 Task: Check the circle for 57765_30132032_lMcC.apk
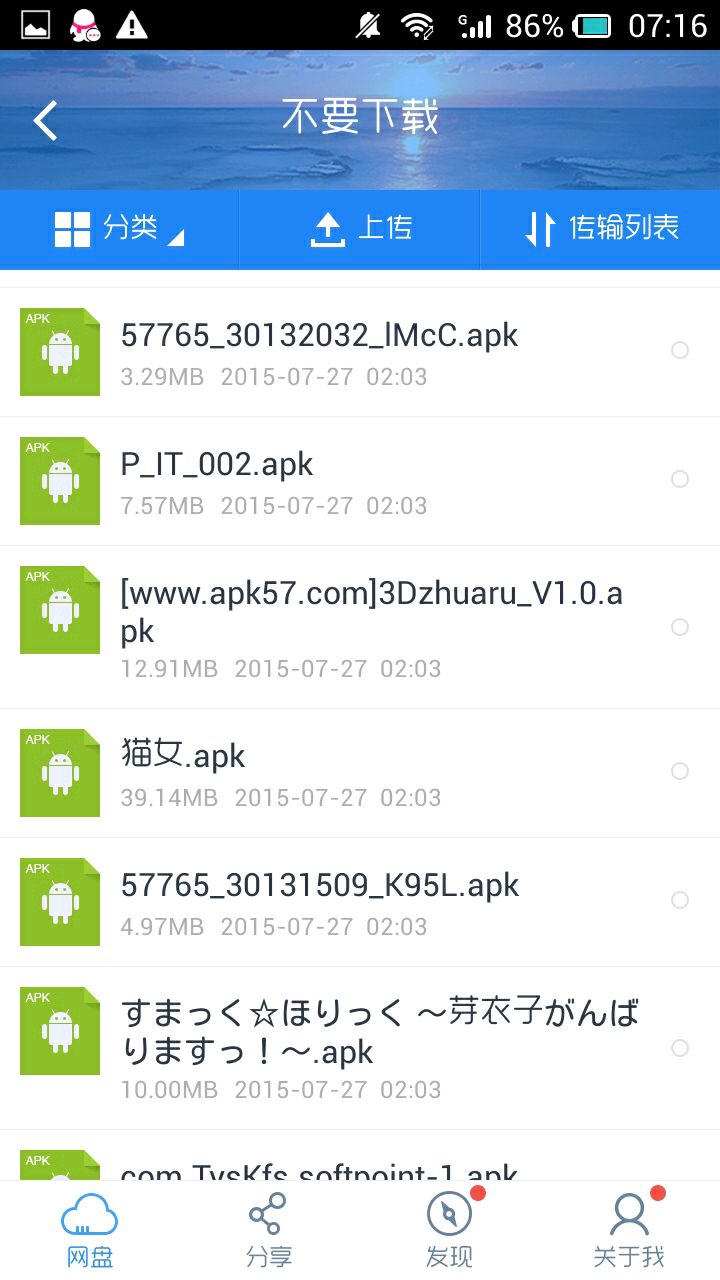click(680, 351)
